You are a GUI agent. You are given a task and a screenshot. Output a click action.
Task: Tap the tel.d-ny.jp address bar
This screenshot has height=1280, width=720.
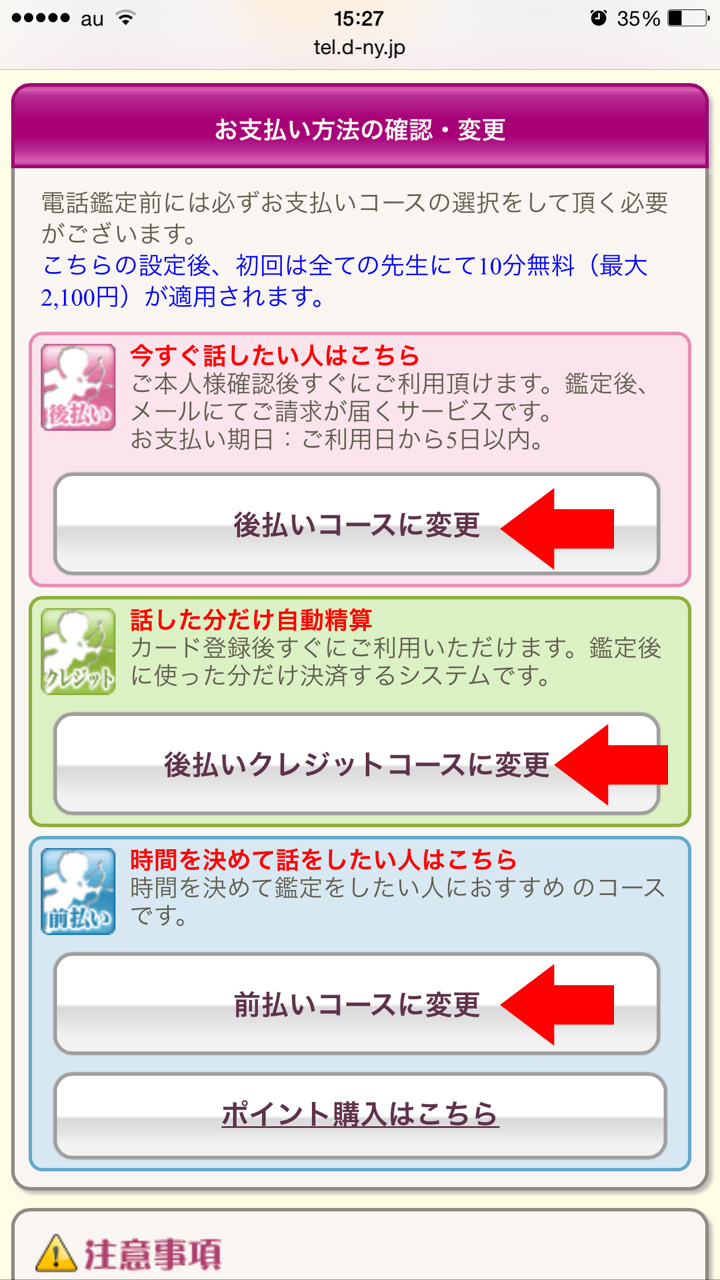[360, 47]
